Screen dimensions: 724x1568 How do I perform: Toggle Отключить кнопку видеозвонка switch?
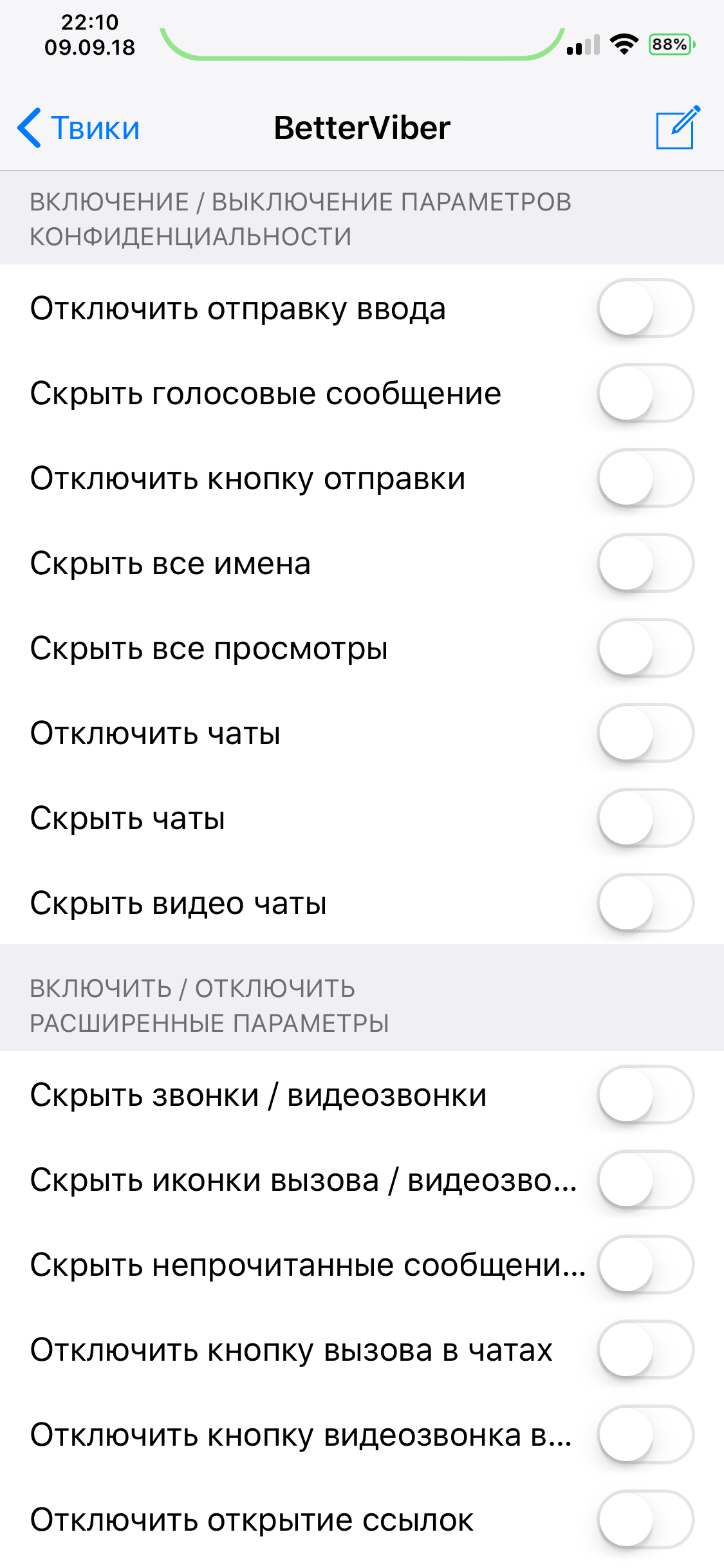coord(645,1434)
